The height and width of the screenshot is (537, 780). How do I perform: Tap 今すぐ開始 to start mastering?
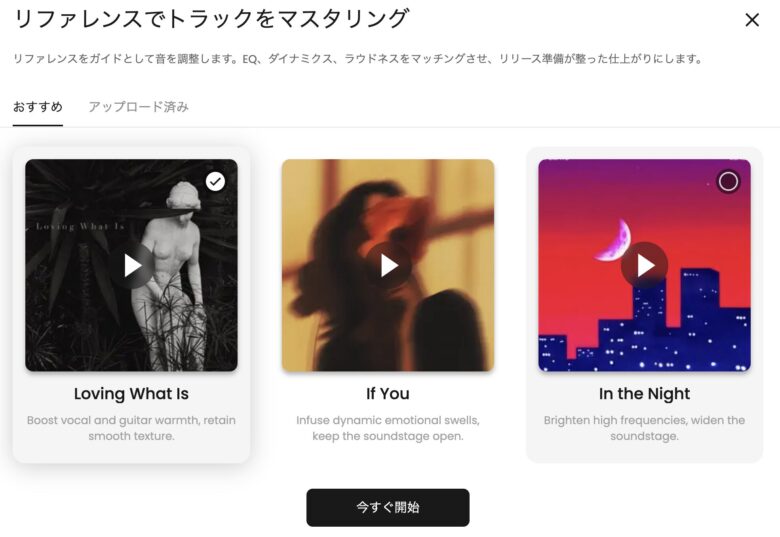click(387, 507)
